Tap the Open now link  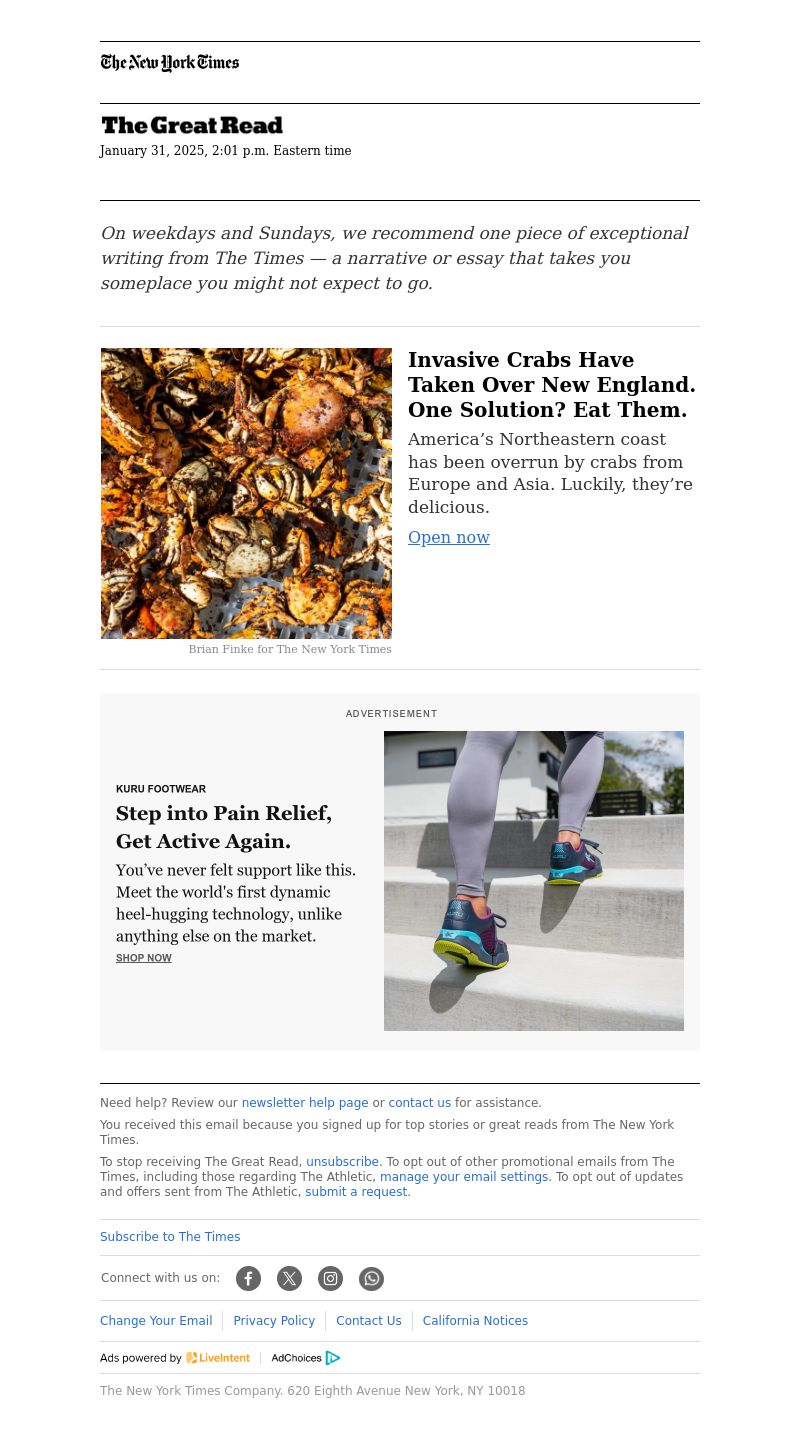pos(448,537)
